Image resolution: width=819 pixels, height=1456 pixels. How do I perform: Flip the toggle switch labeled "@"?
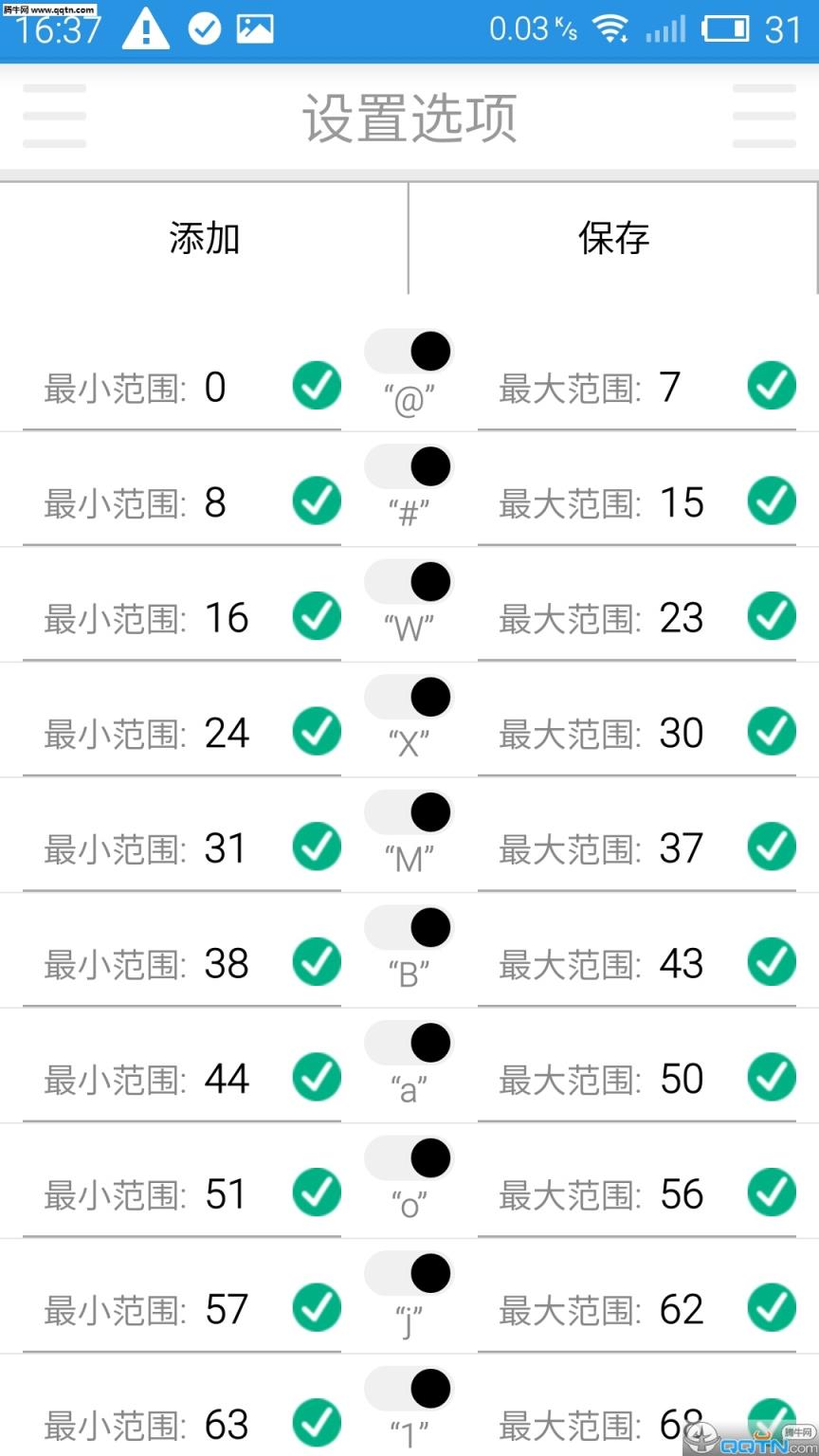pos(408,350)
